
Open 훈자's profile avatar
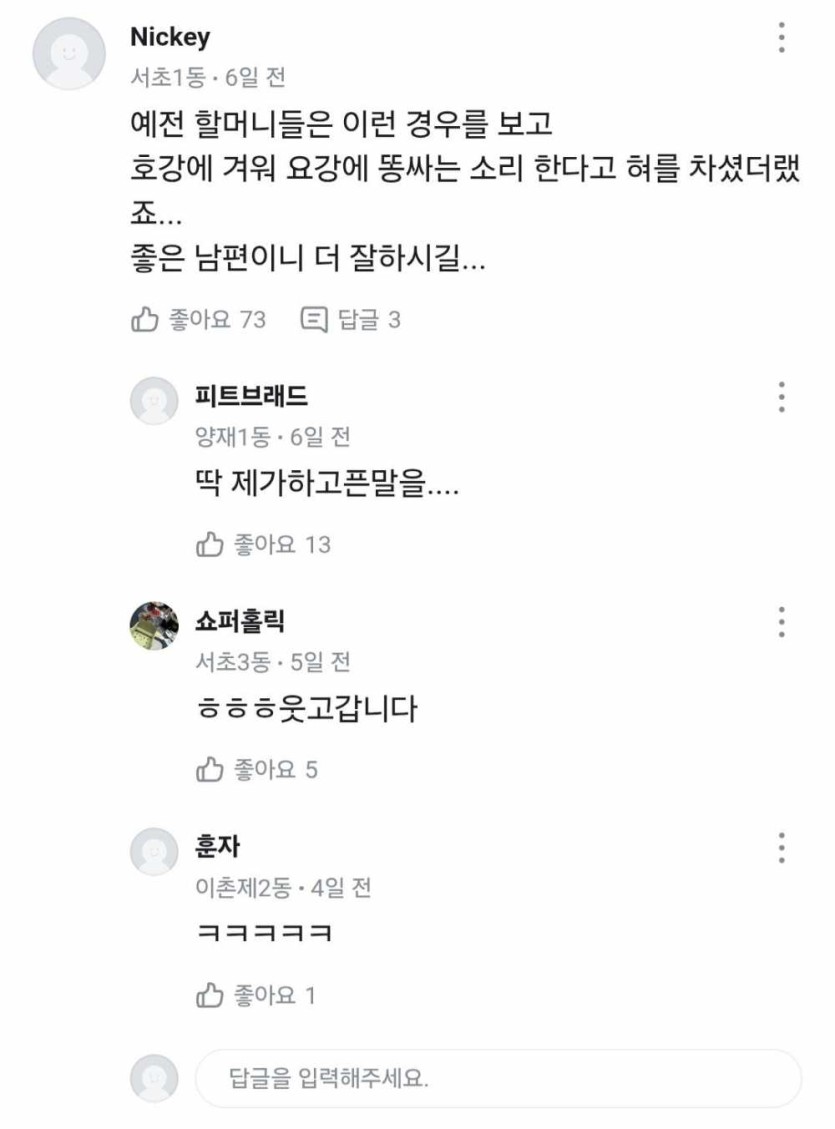[155, 852]
